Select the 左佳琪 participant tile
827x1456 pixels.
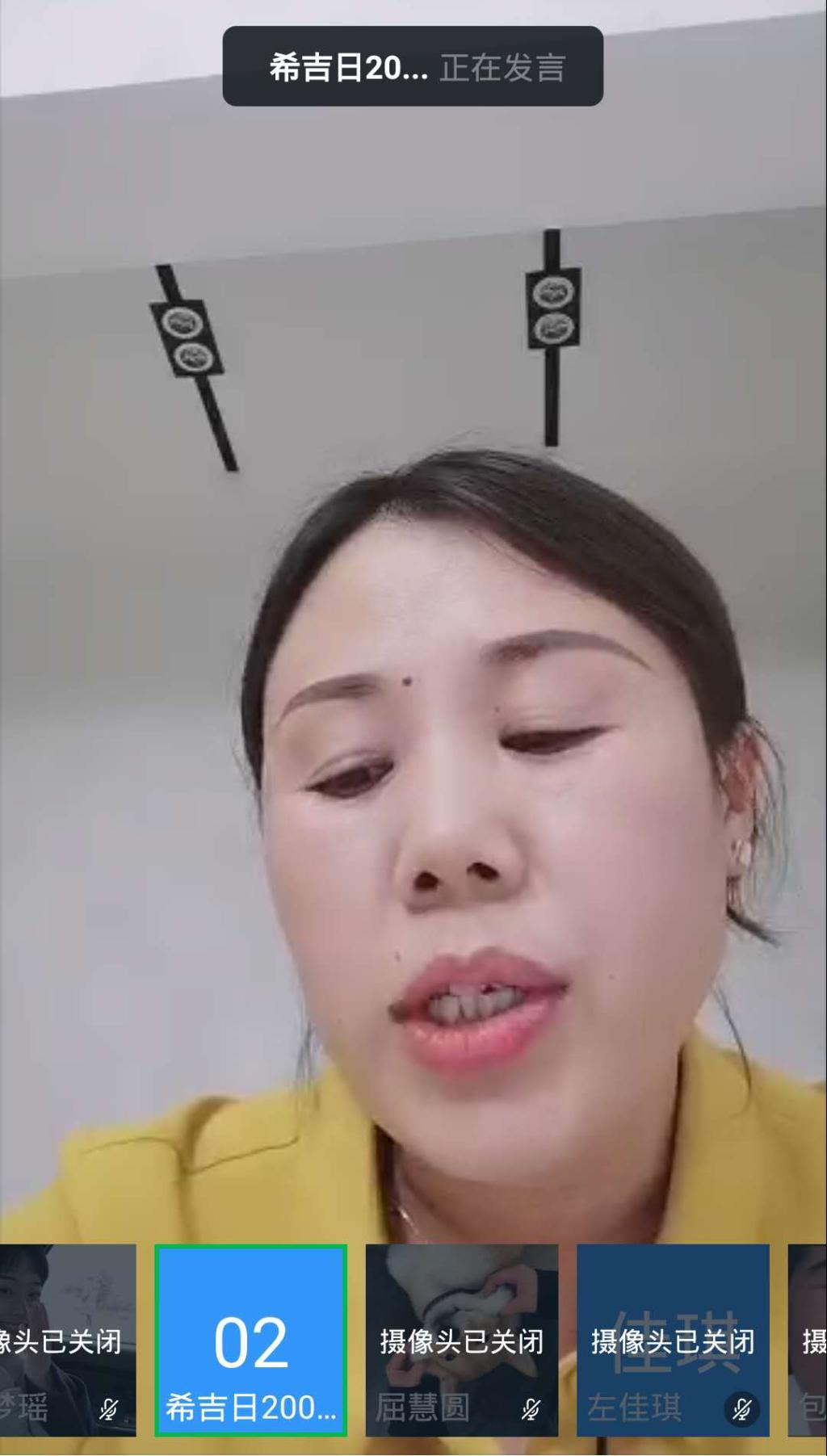click(672, 1341)
